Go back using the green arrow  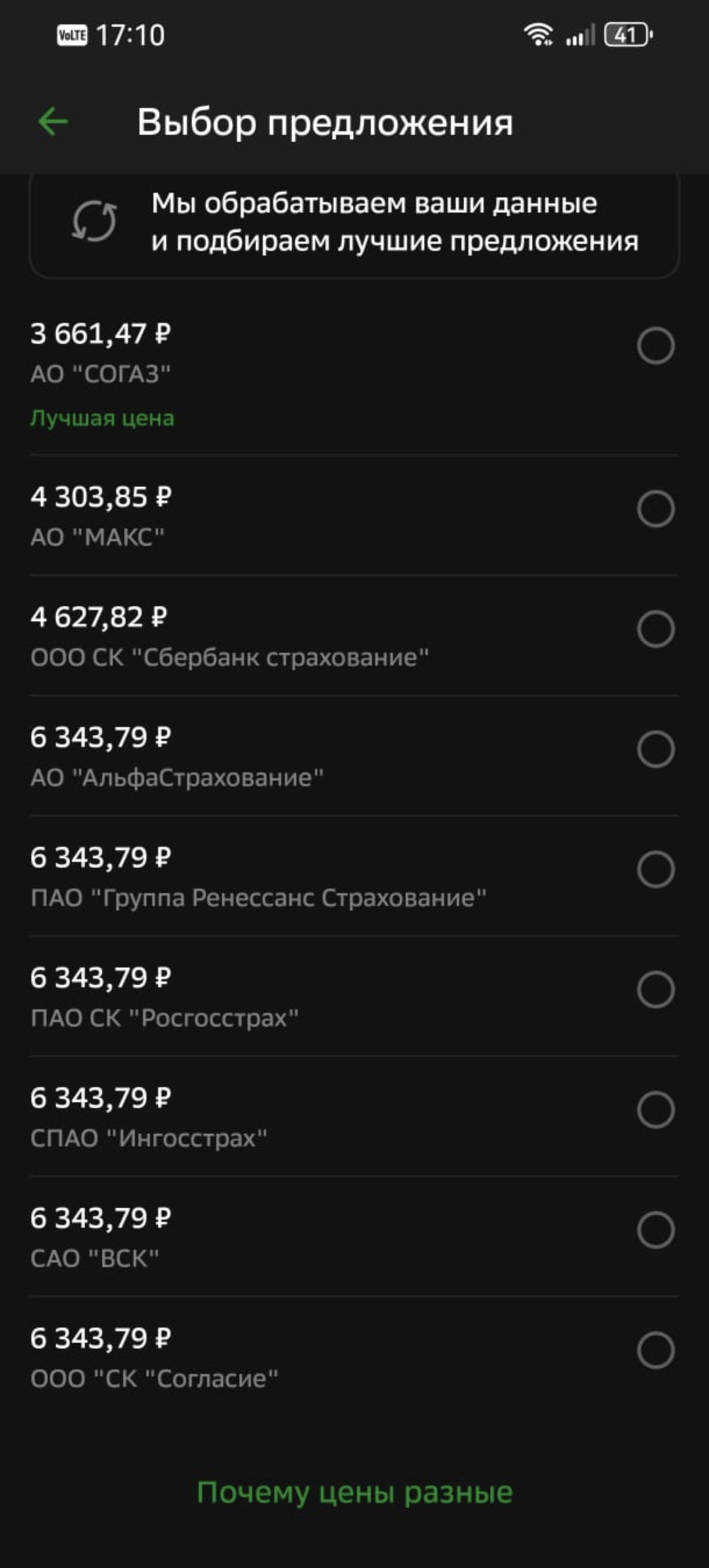53,122
